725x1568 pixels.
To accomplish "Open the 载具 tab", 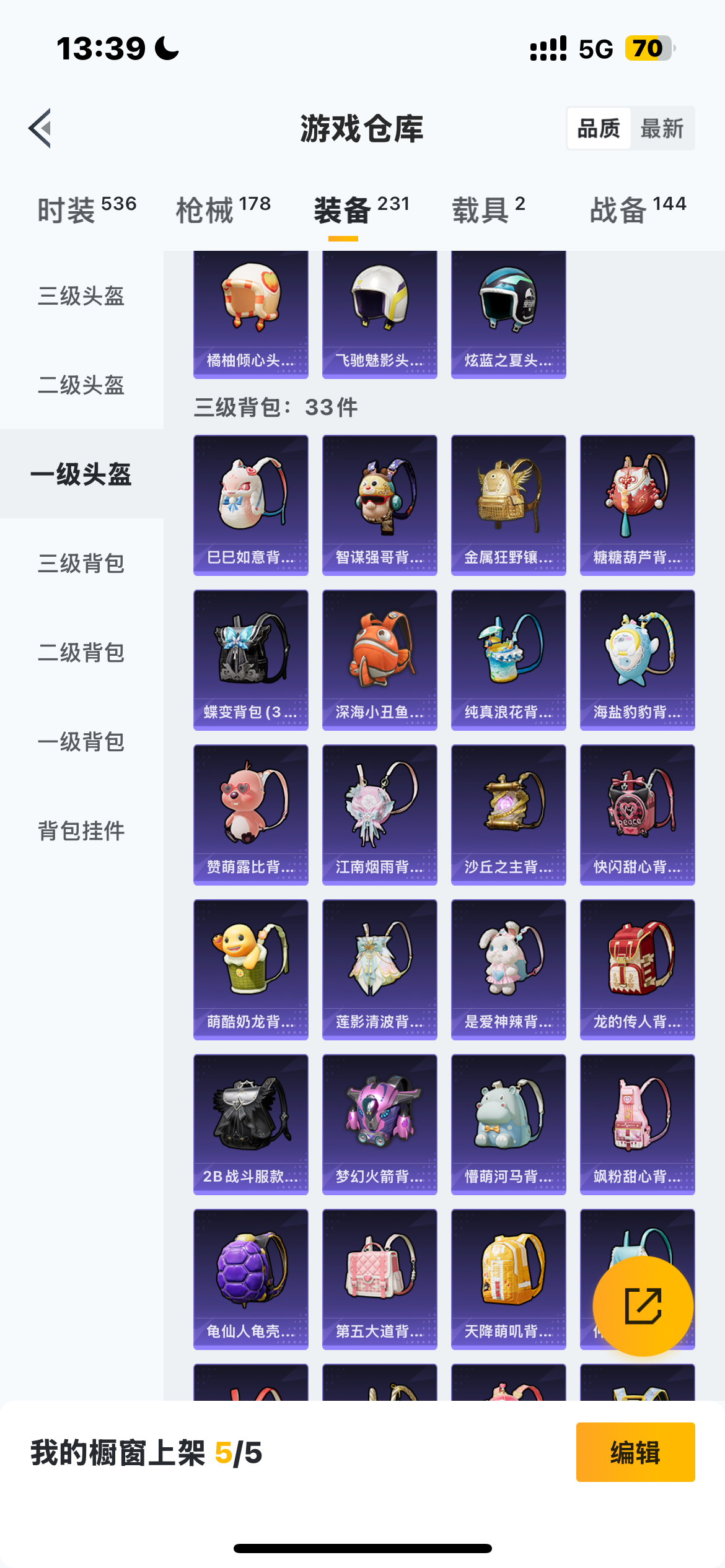I will 488,209.
